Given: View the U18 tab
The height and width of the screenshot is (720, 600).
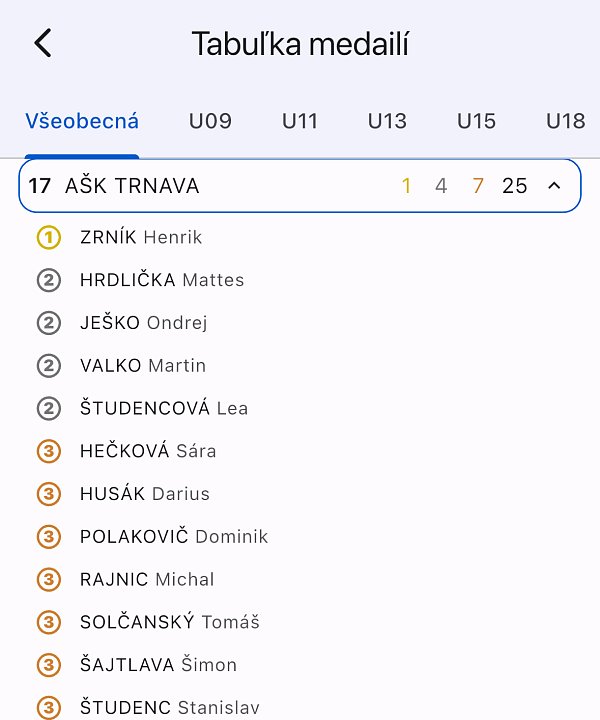Looking at the screenshot, I should coord(565,121).
